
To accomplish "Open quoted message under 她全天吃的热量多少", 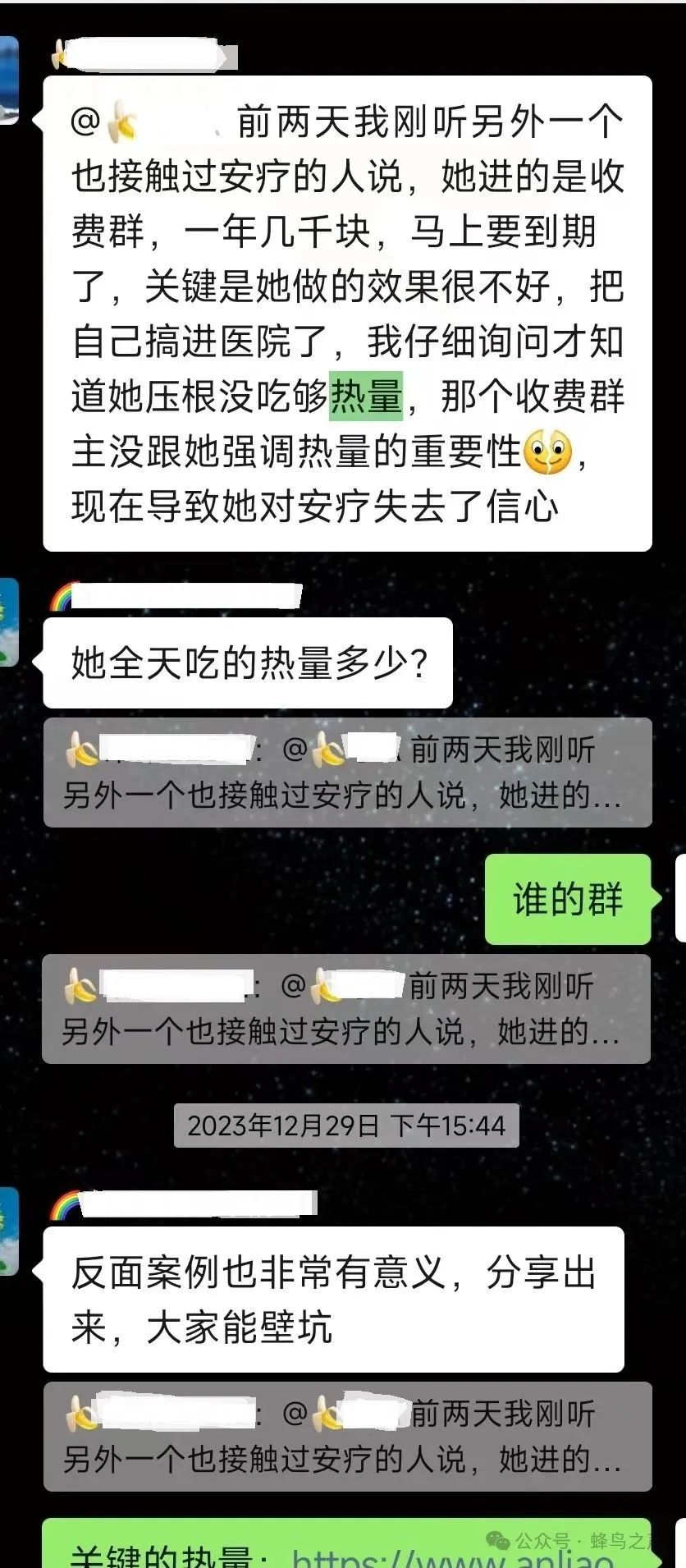I will pos(347,772).
